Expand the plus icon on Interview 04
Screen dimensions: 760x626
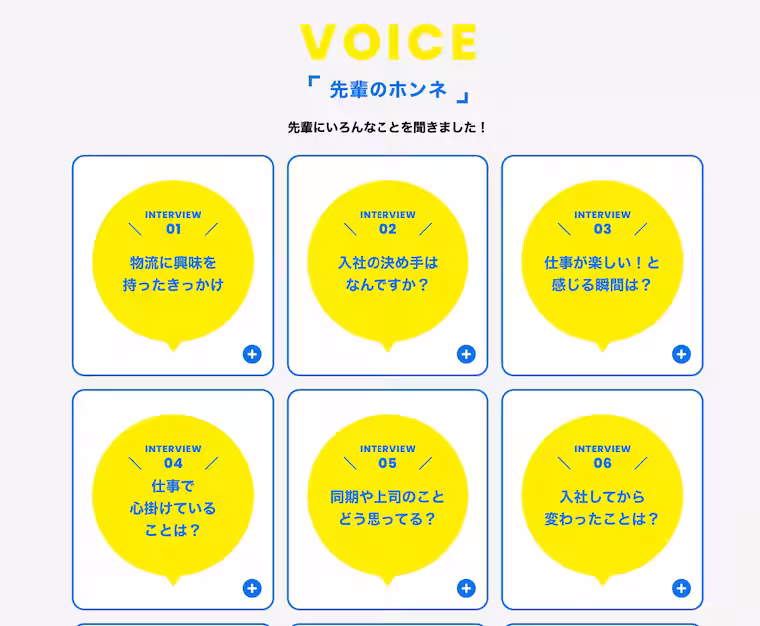(x=252, y=588)
